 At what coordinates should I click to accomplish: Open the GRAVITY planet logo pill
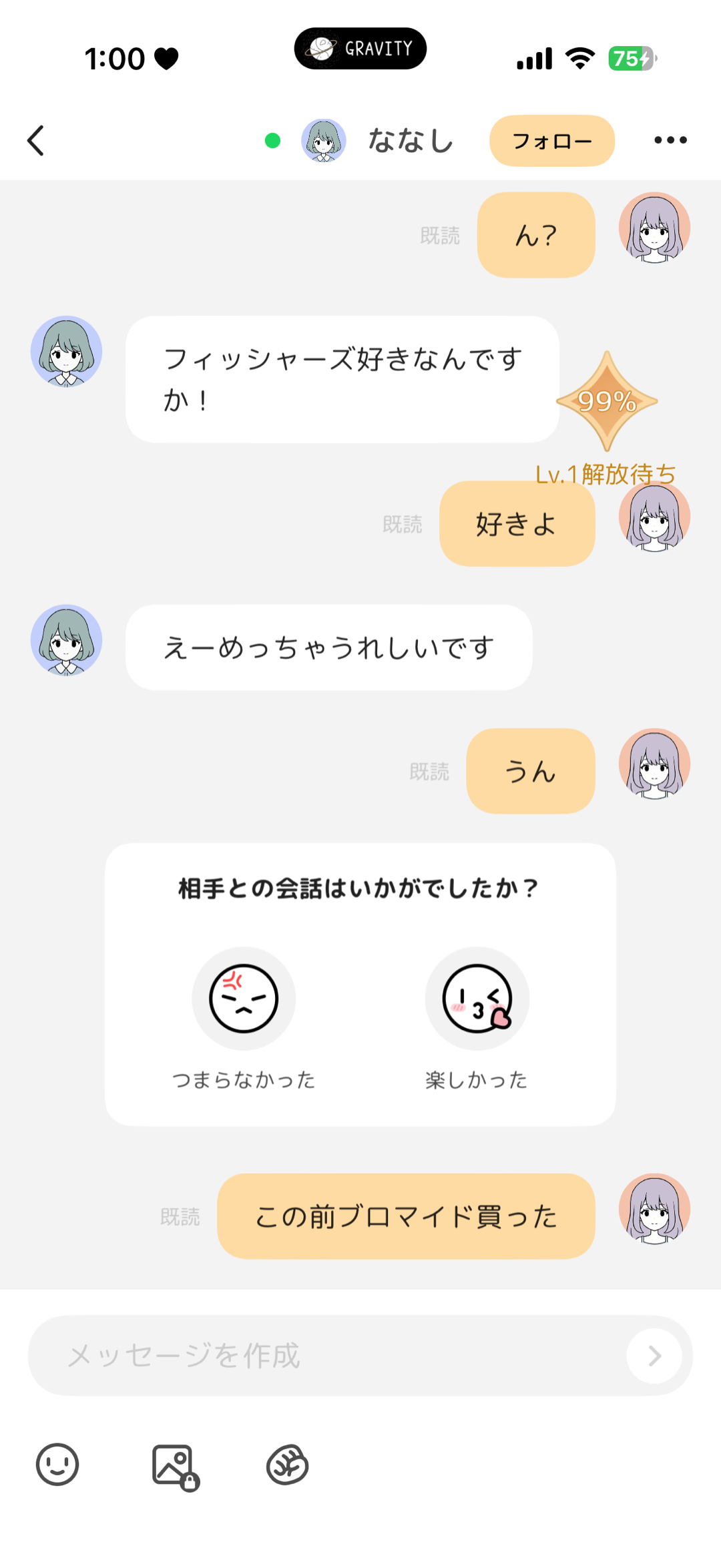coord(360,48)
